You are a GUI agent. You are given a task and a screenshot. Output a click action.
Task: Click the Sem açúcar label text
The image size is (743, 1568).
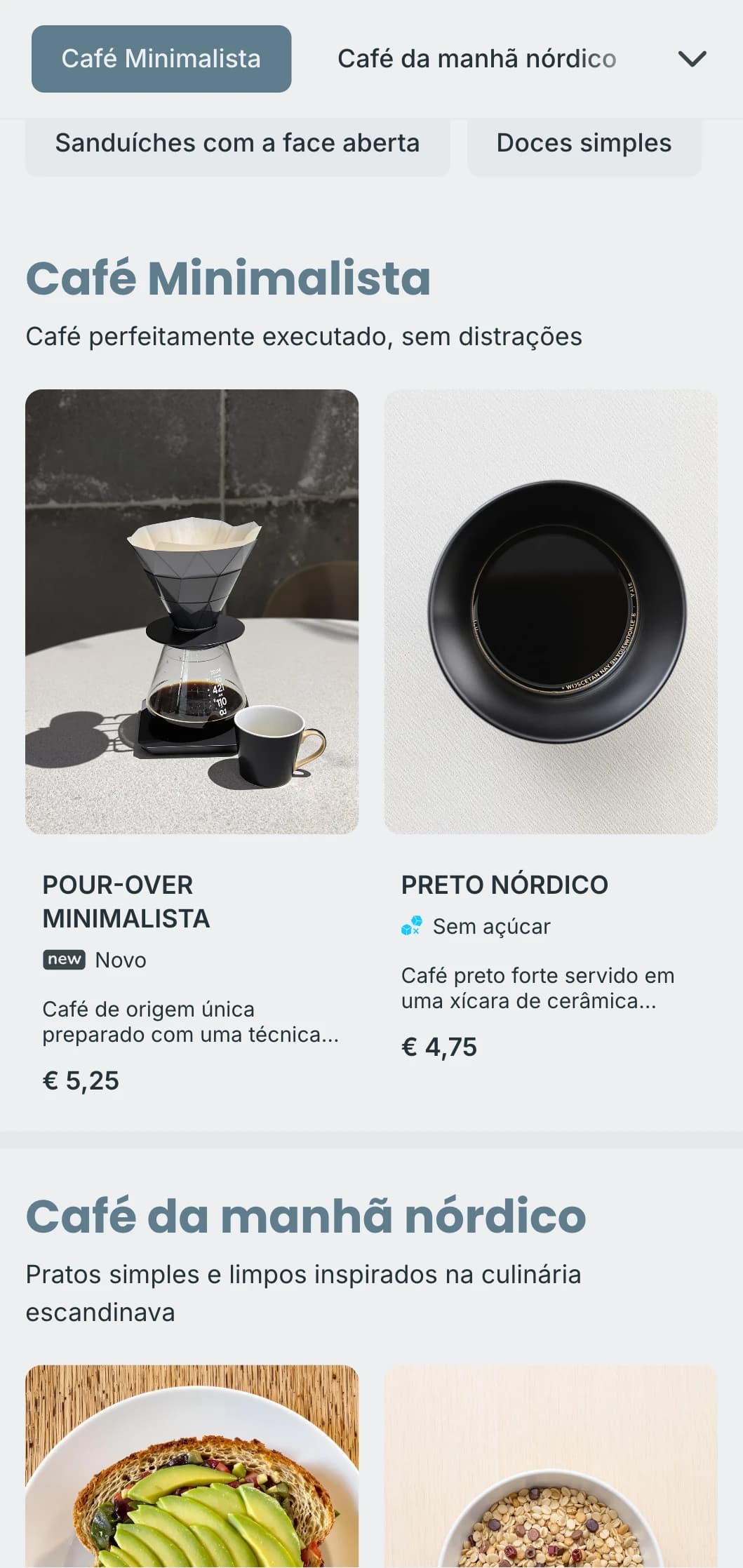[x=490, y=926]
